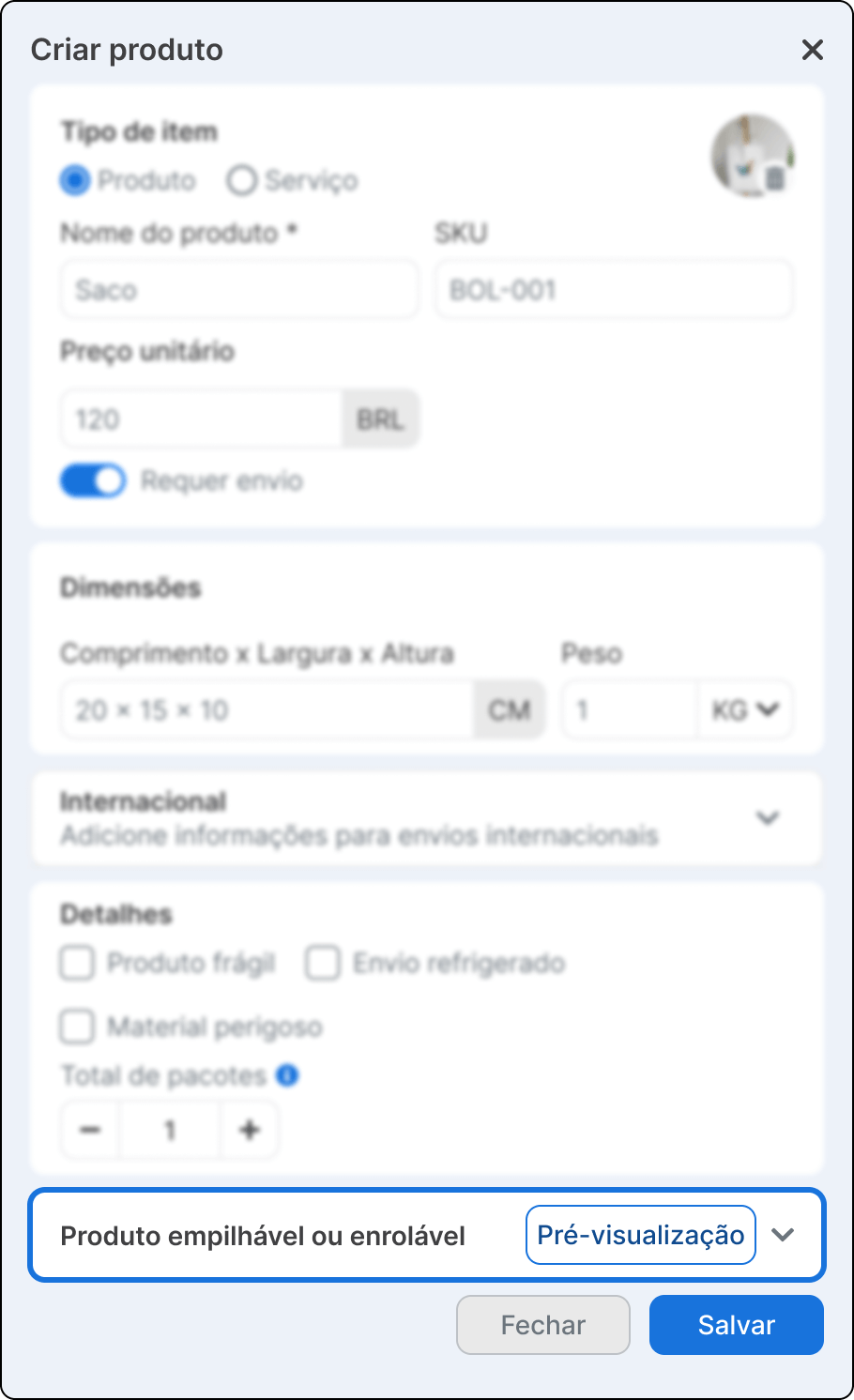Check the Material perigoso box
Image resolution: width=854 pixels, height=1400 pixels.
77,1027
